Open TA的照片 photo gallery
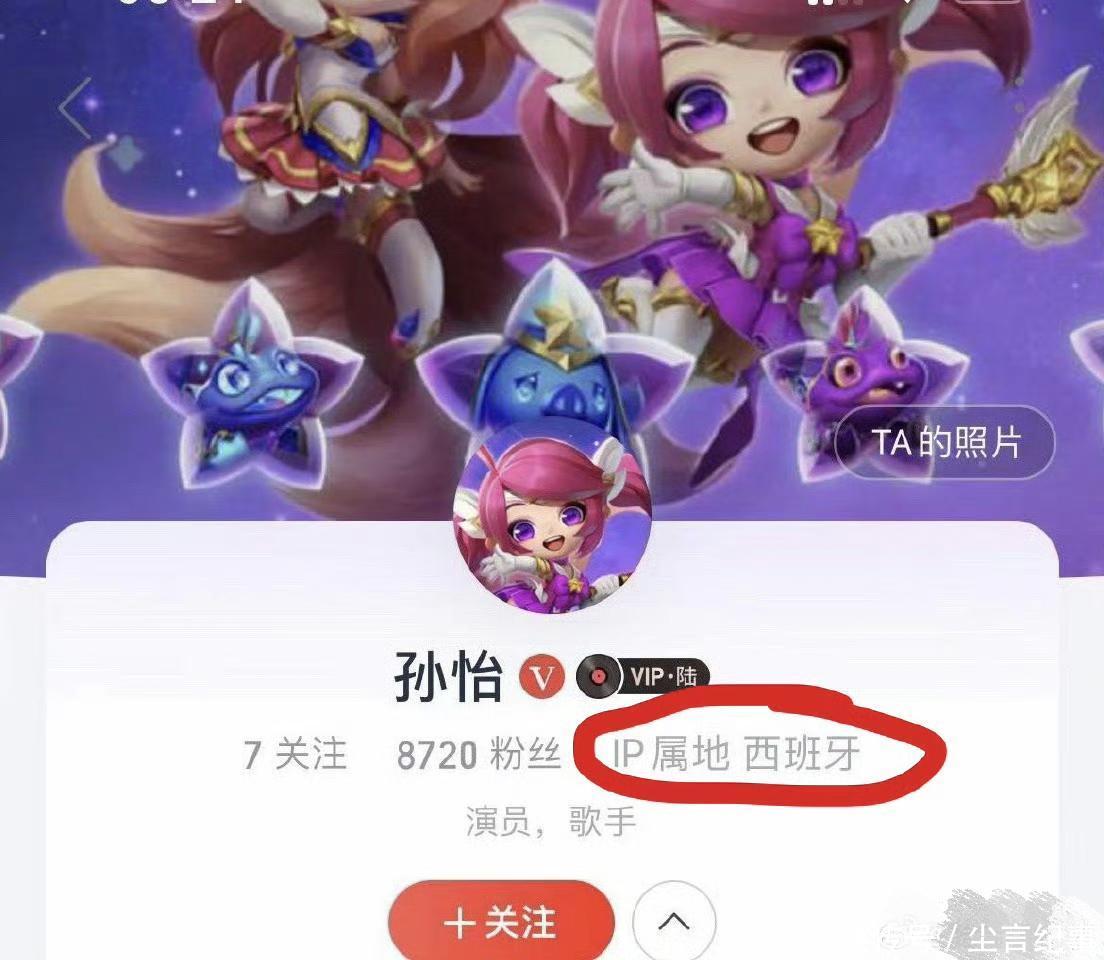Screen dimensions: 1104x960 pos(945,442)
